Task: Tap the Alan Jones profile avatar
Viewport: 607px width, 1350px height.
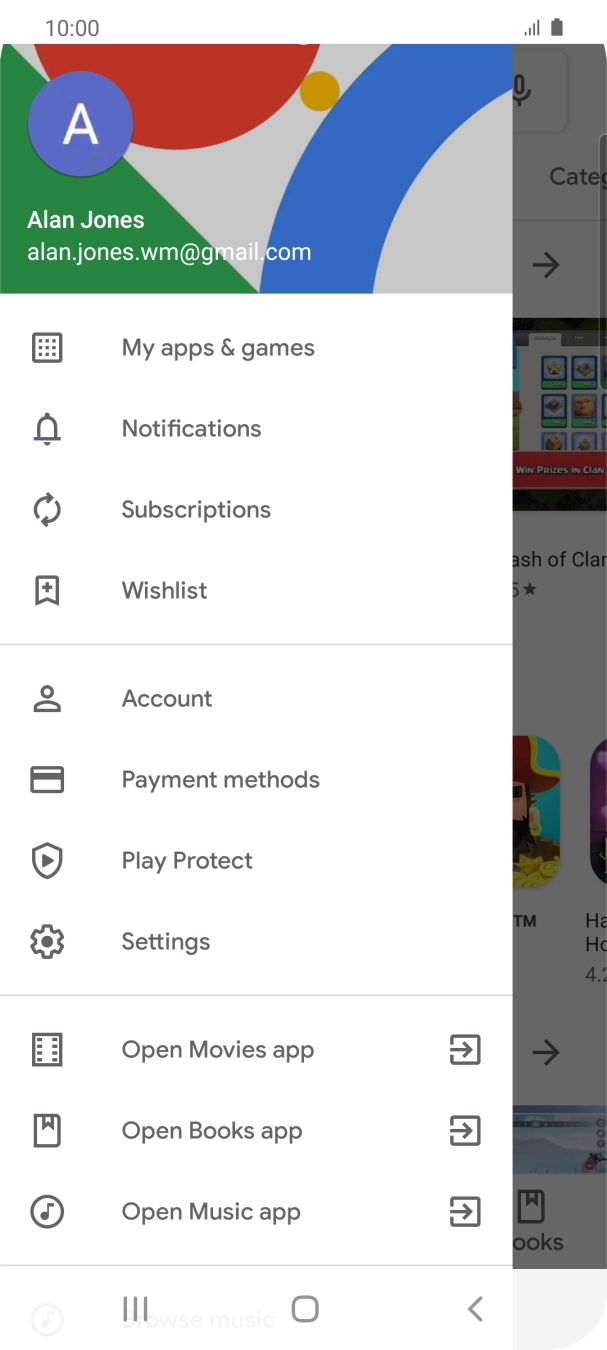Action: click(x=80, y=124)
